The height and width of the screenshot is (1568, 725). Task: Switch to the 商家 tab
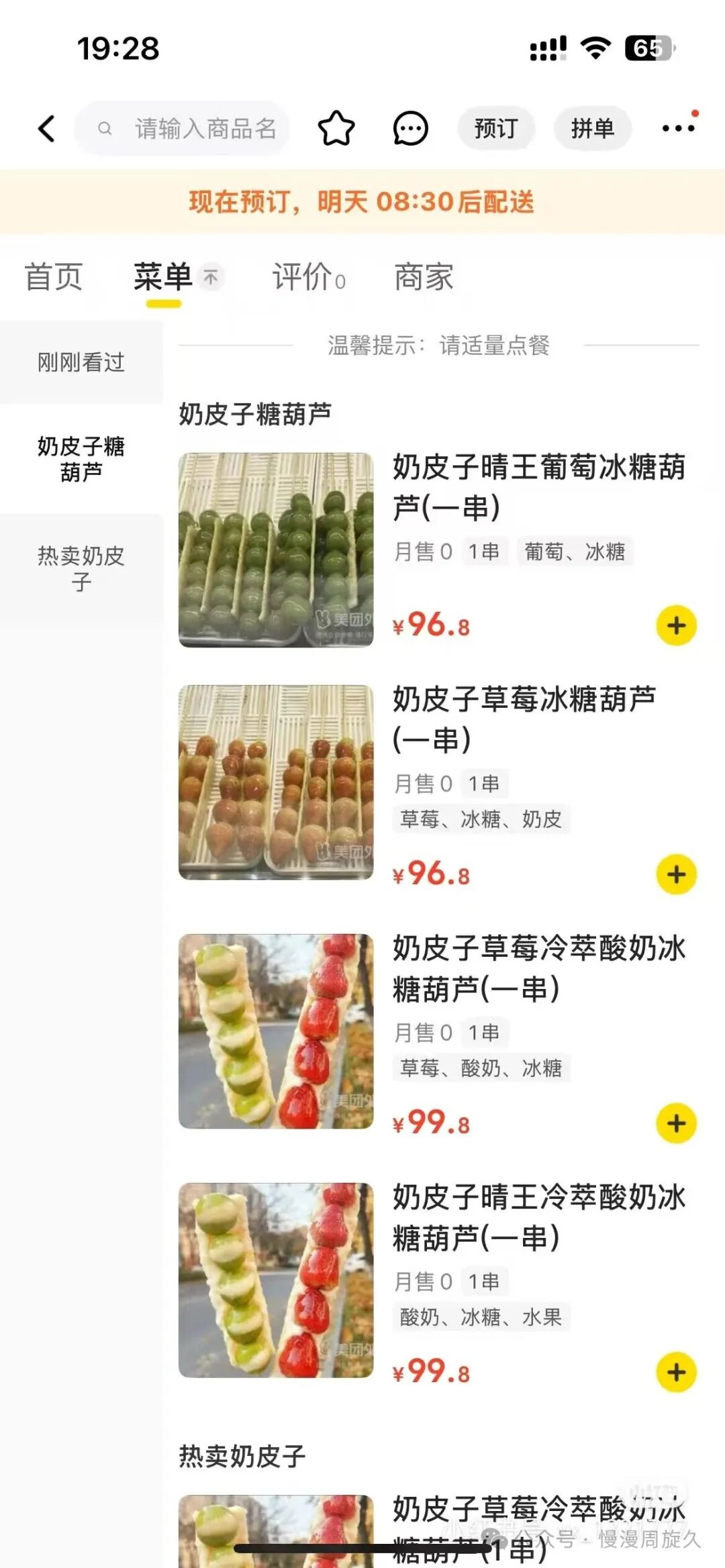[424, 276]
